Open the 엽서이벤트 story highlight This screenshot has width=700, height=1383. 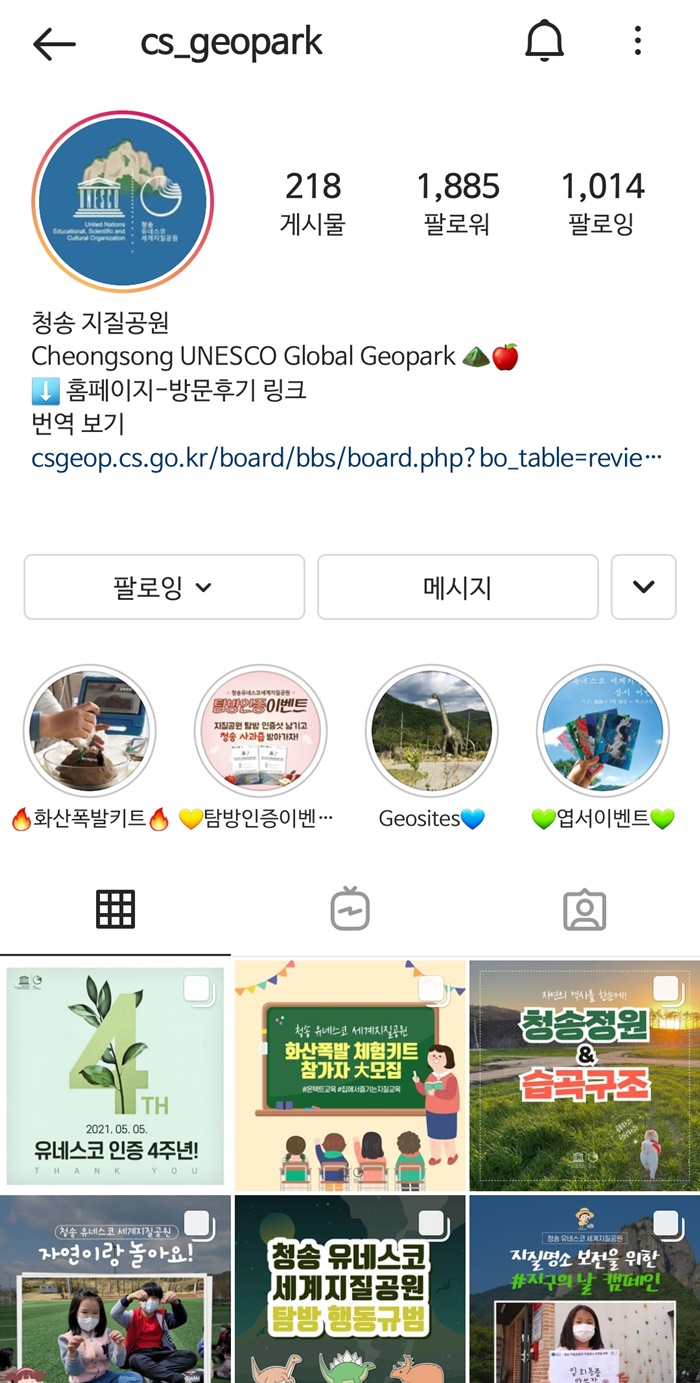tap(602, 730)
